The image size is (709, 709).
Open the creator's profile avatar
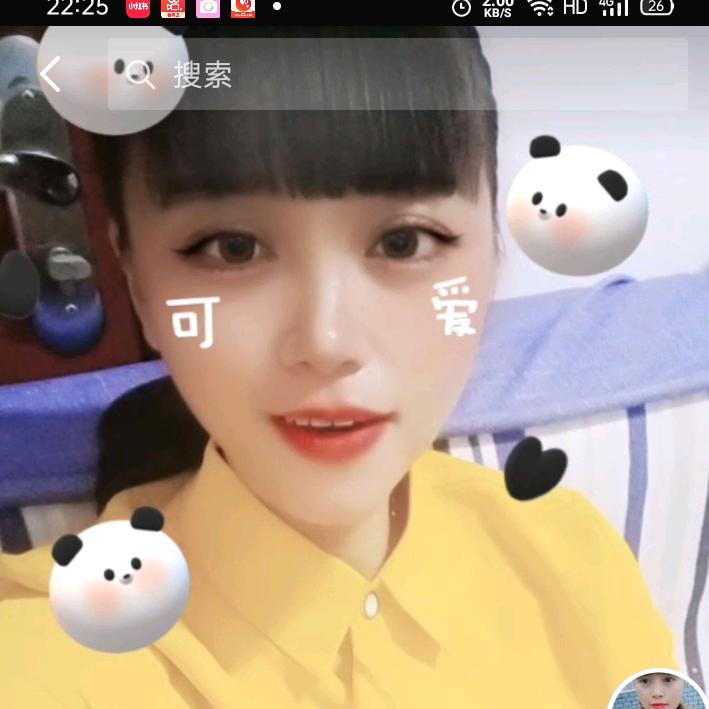point(657,694)
